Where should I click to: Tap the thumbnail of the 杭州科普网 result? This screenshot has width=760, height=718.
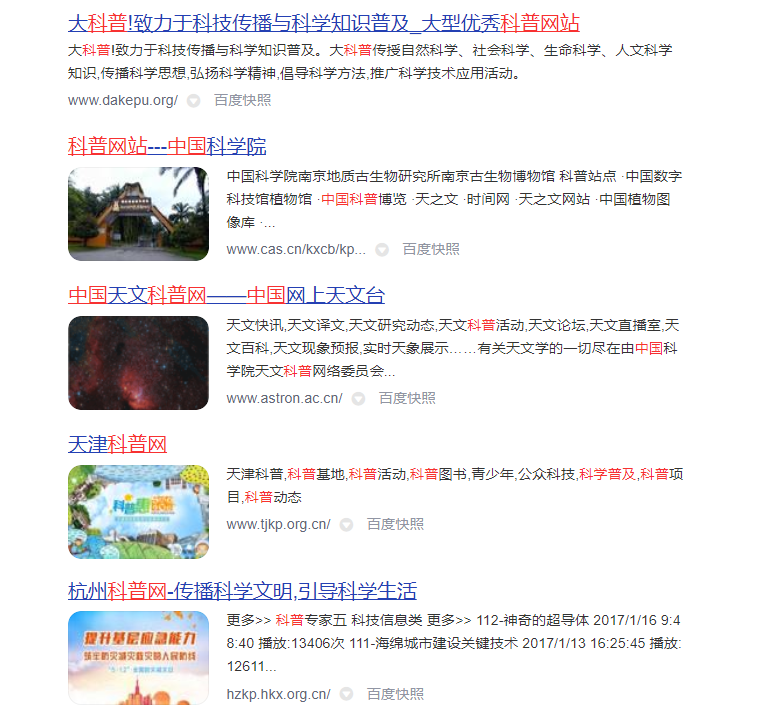click(138, 657)
